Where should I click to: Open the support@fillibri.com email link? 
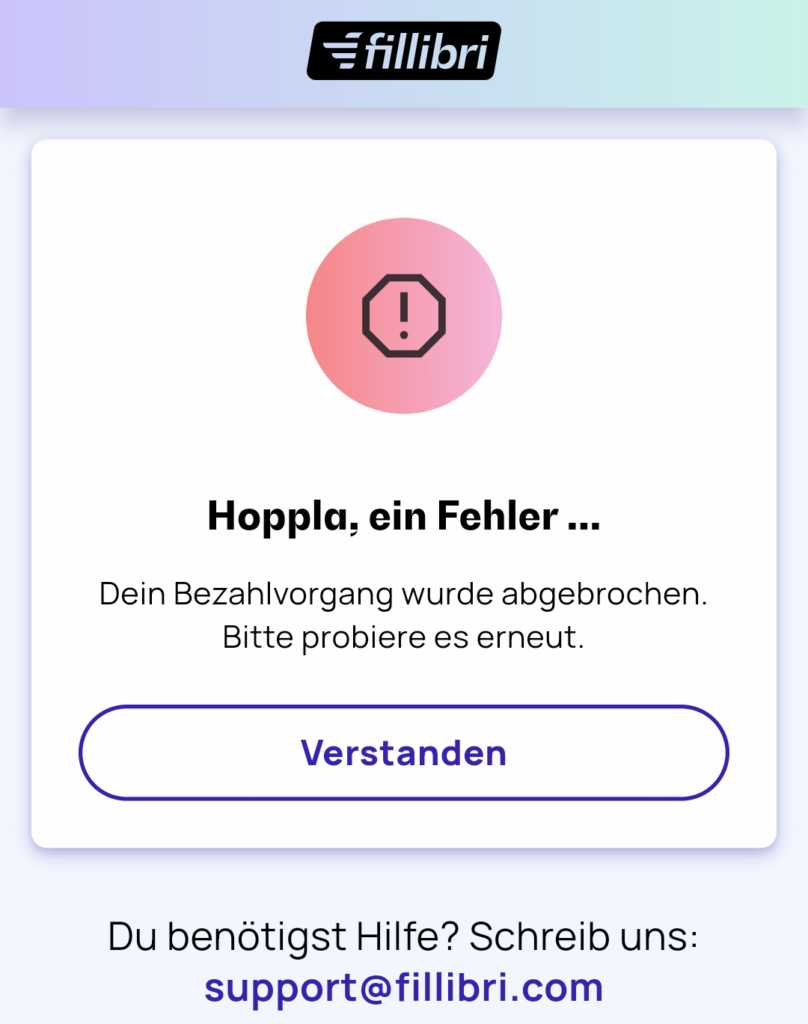tap(404, 987)
